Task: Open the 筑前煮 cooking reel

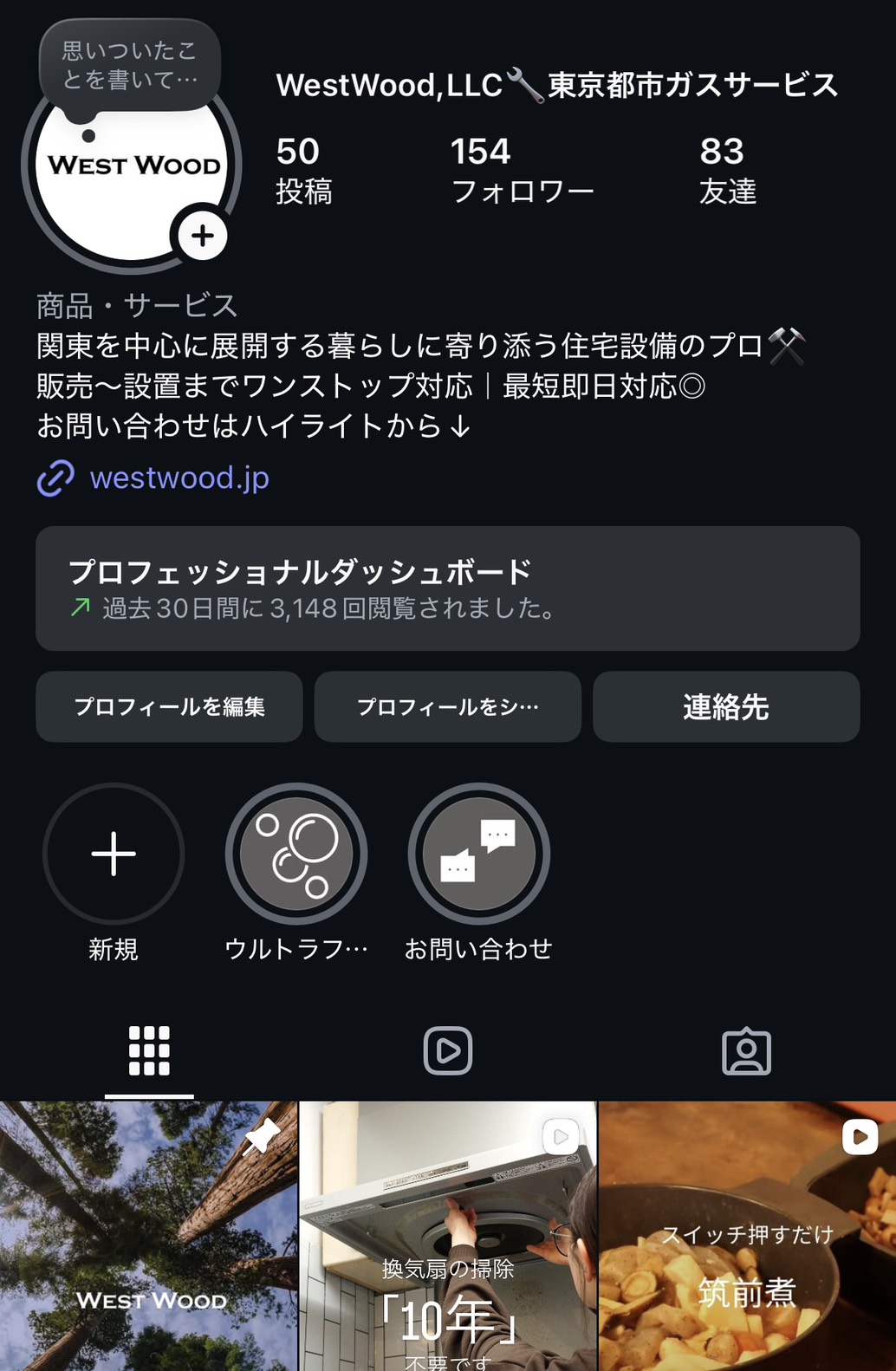Action: point(747,1236)
